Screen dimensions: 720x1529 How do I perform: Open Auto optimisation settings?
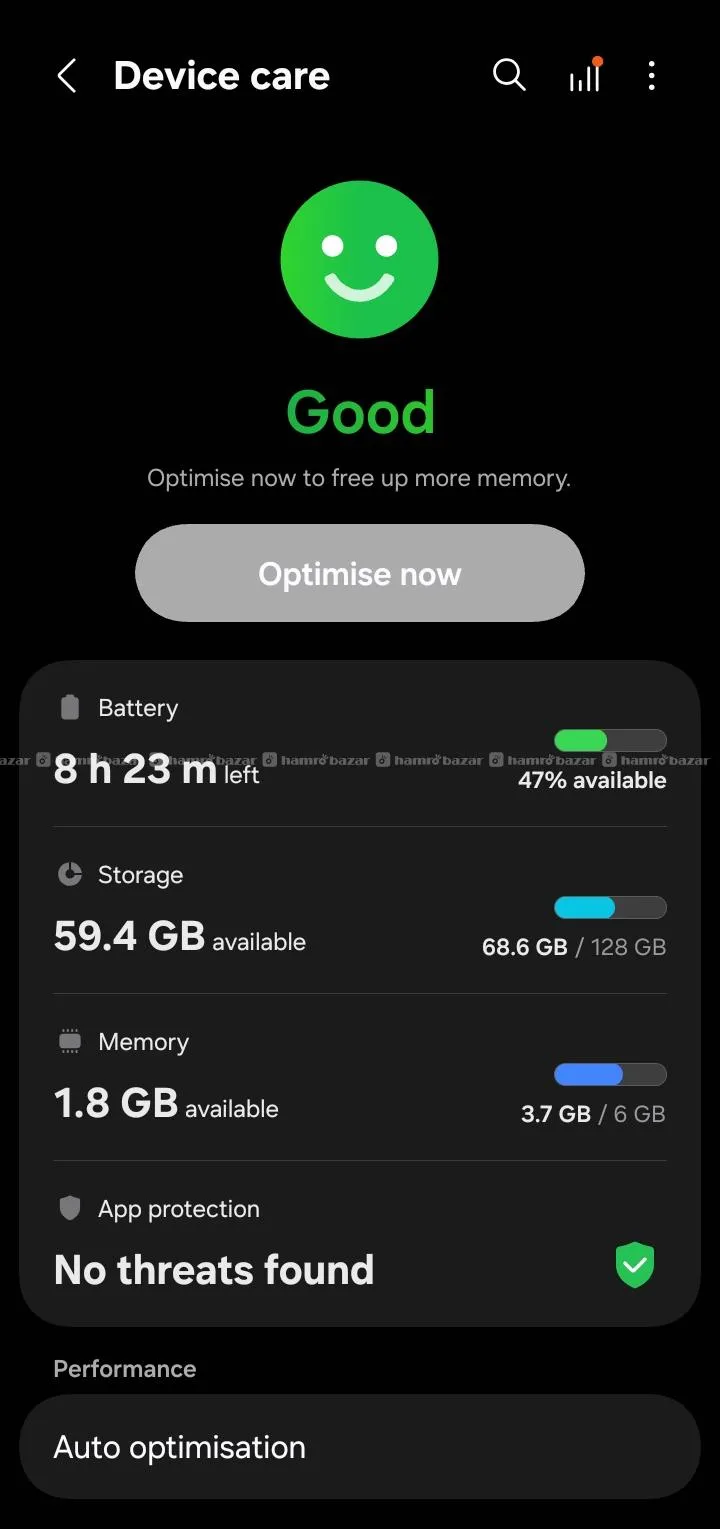(x=360, y=1447)
